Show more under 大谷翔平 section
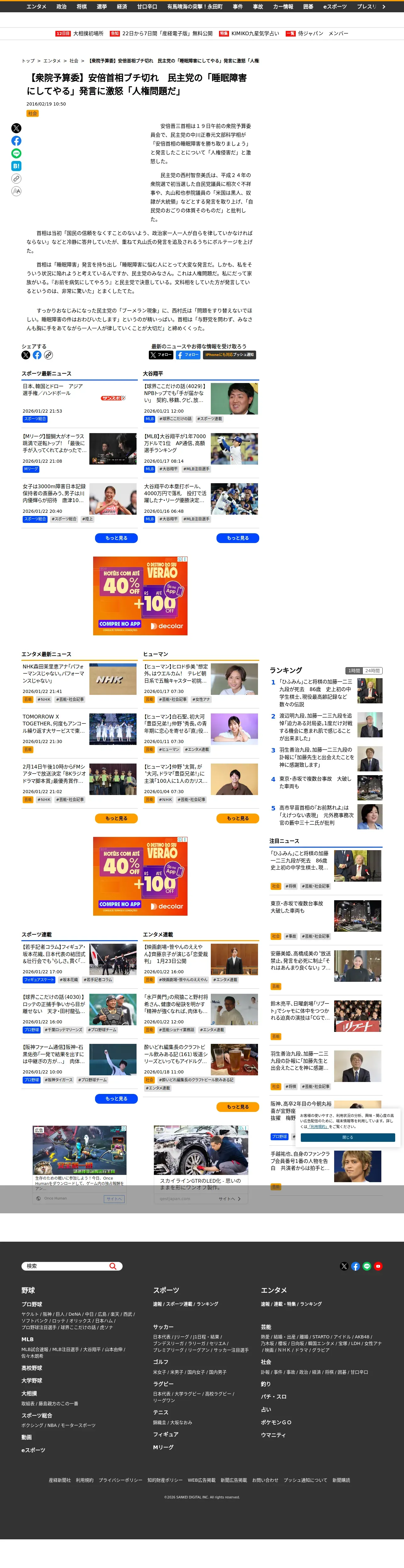 tap(238, 538)
